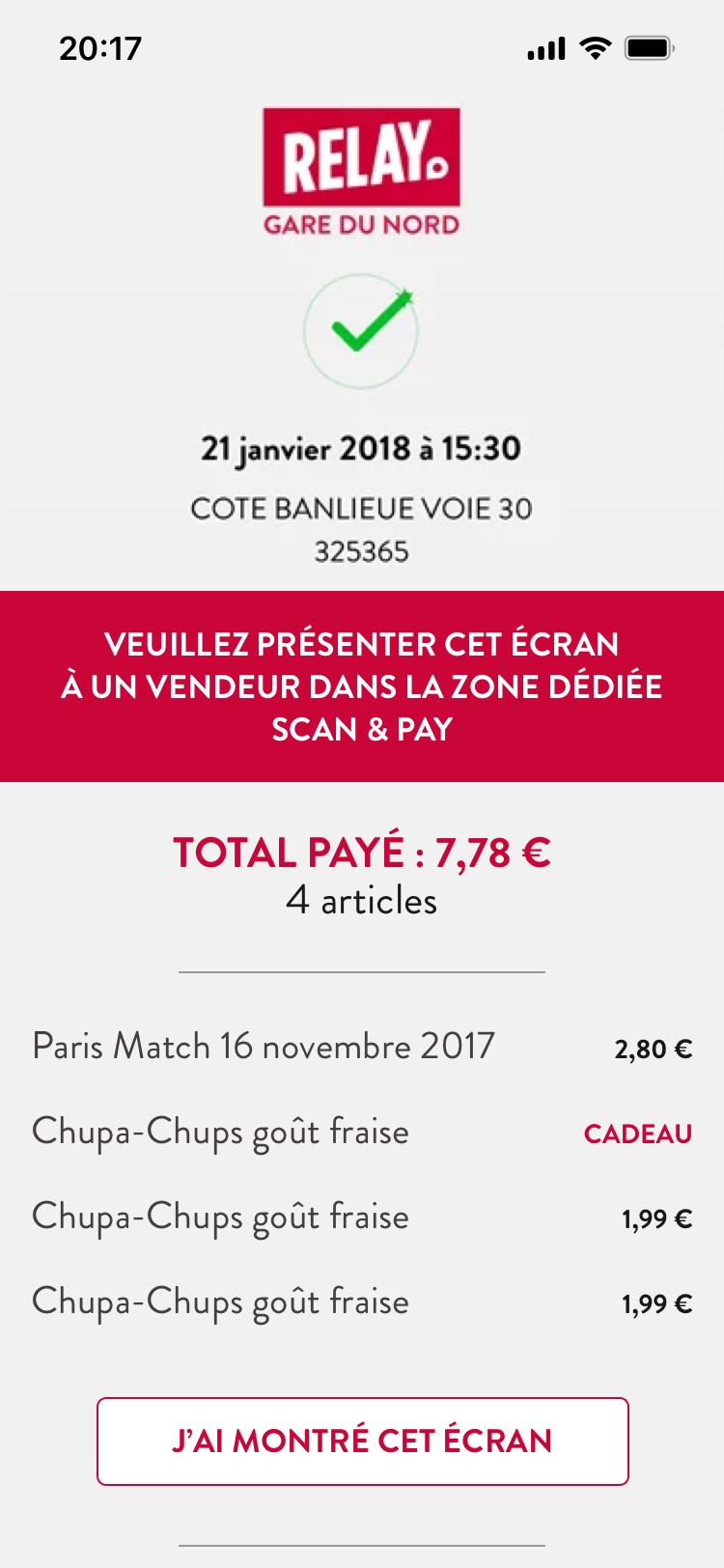Select the first Chupa-Chups goût fraise line
724x1568 pixels.
[x=219, y=1131]
